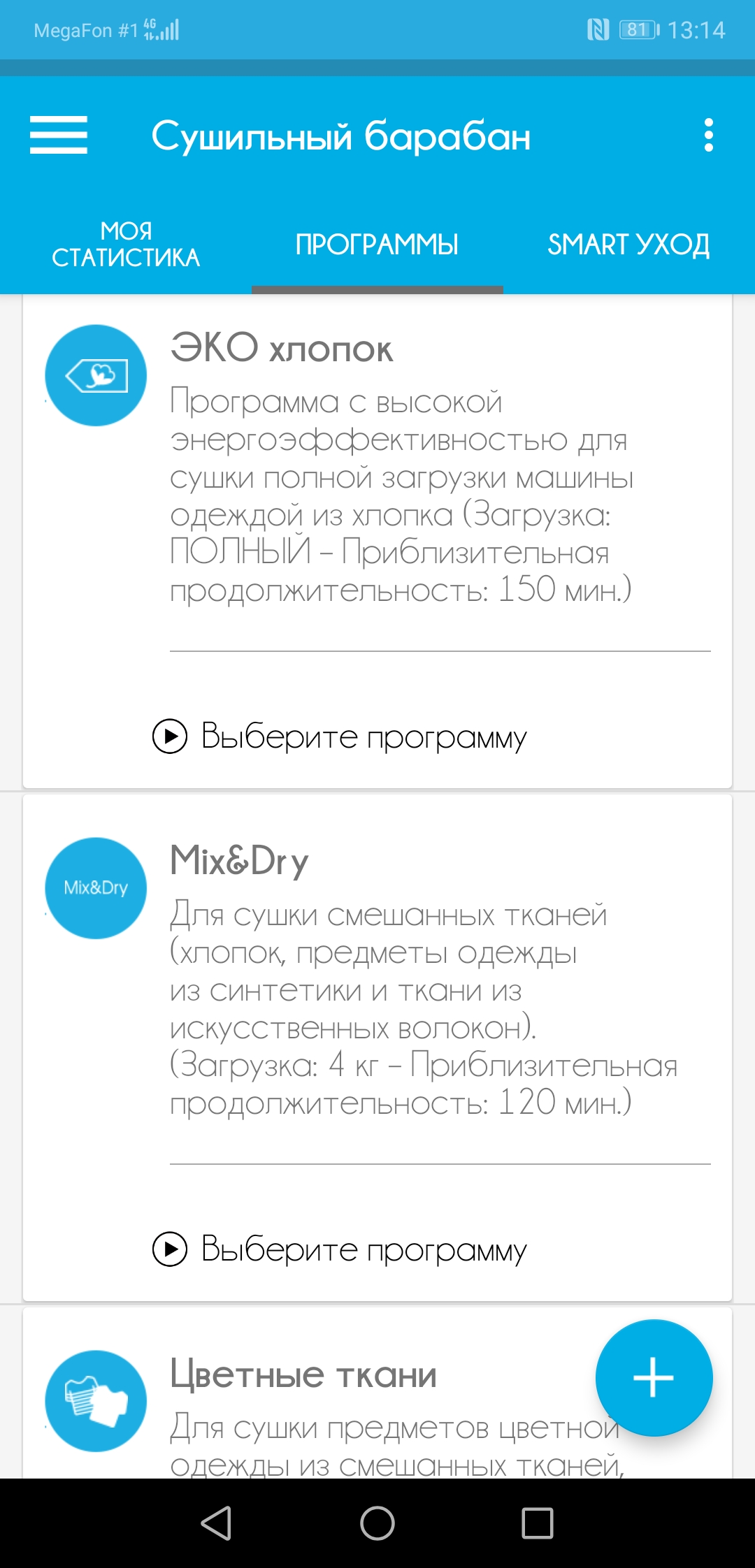Go to the Smart уход tab
Viewport: 755px width, 1568px height.
(628, 245)
